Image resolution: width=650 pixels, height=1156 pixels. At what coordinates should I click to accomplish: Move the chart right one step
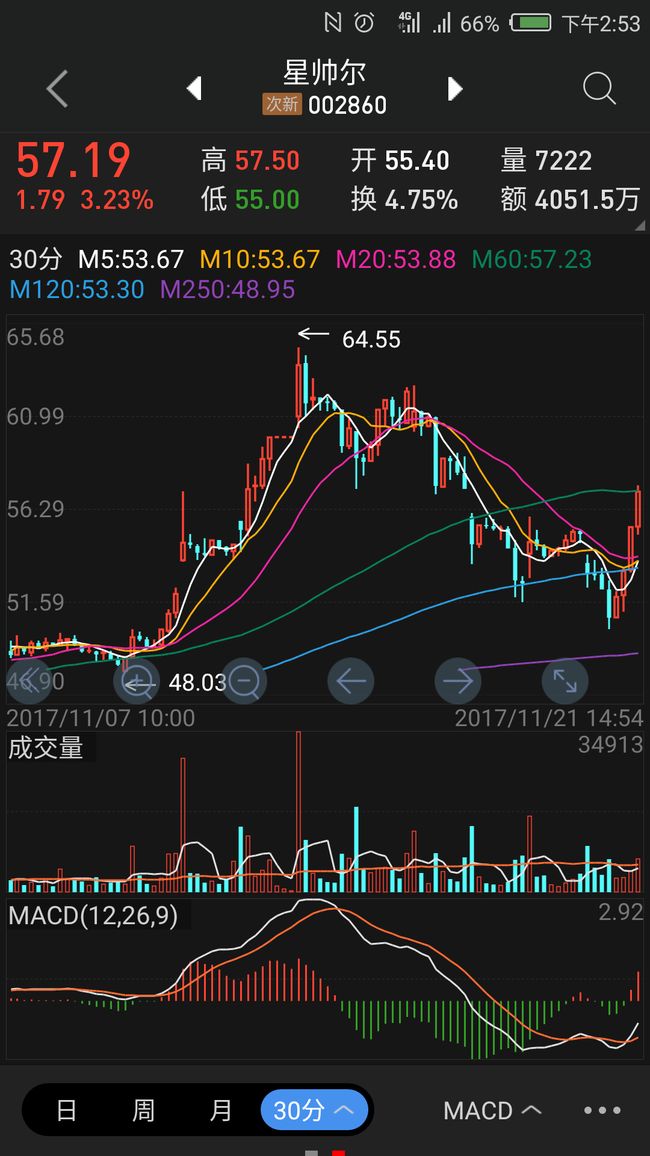(x=458, y=680)
